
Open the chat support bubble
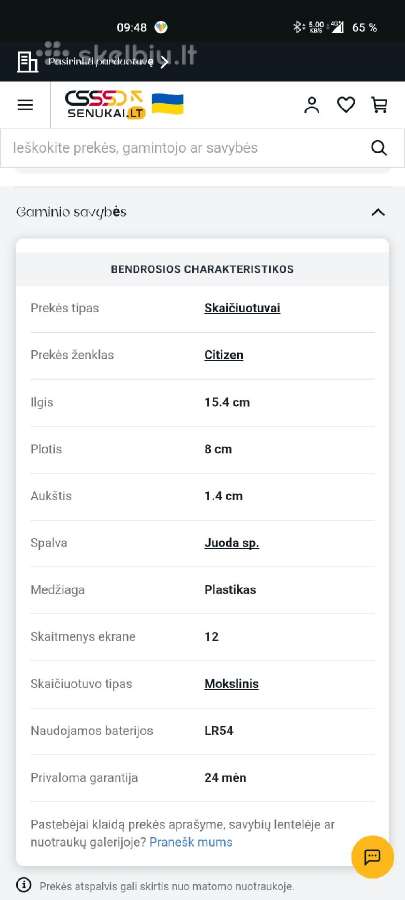(x=372, y=857)
